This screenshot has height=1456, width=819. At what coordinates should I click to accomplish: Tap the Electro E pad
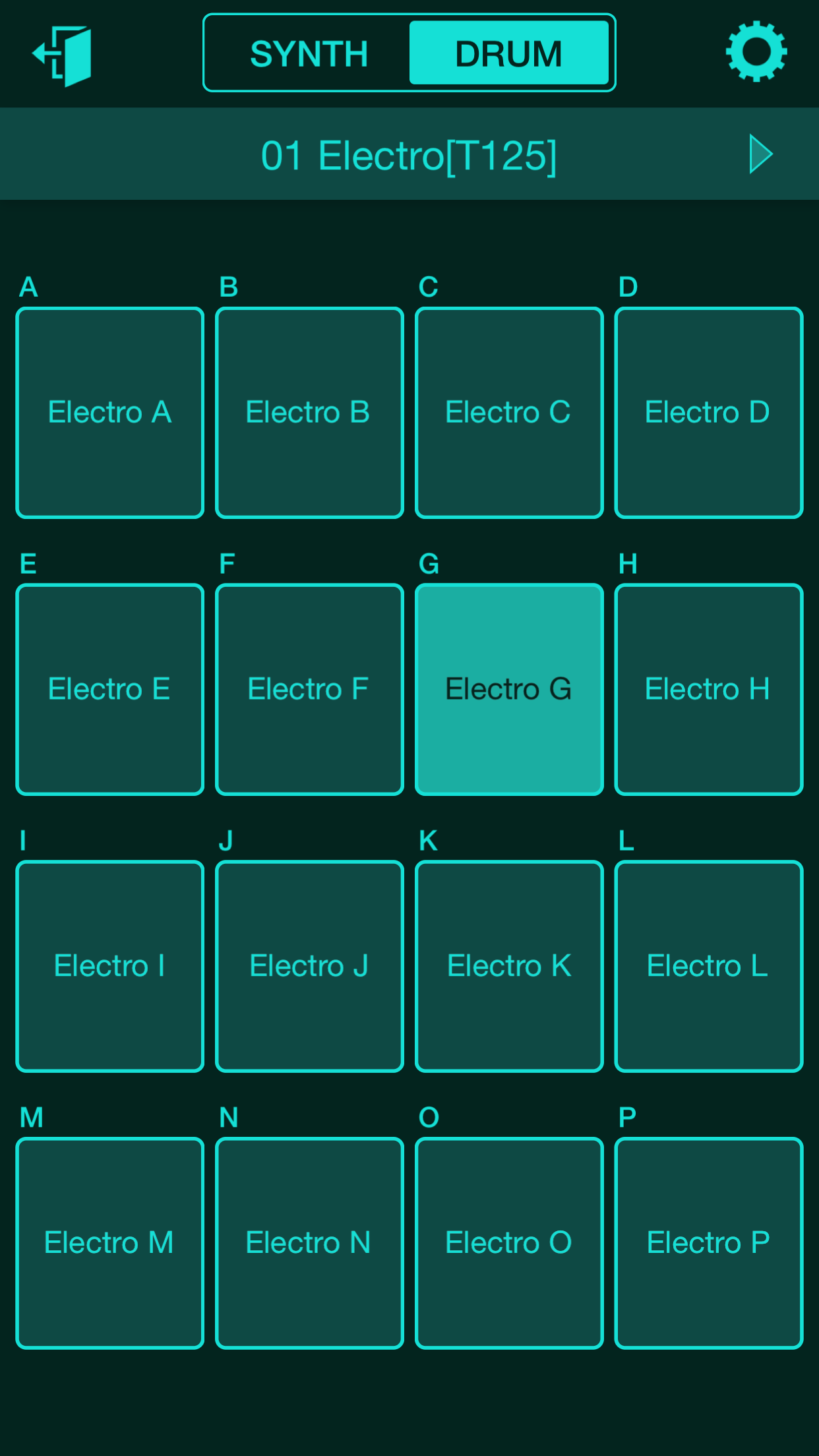(x=110, y=690)
